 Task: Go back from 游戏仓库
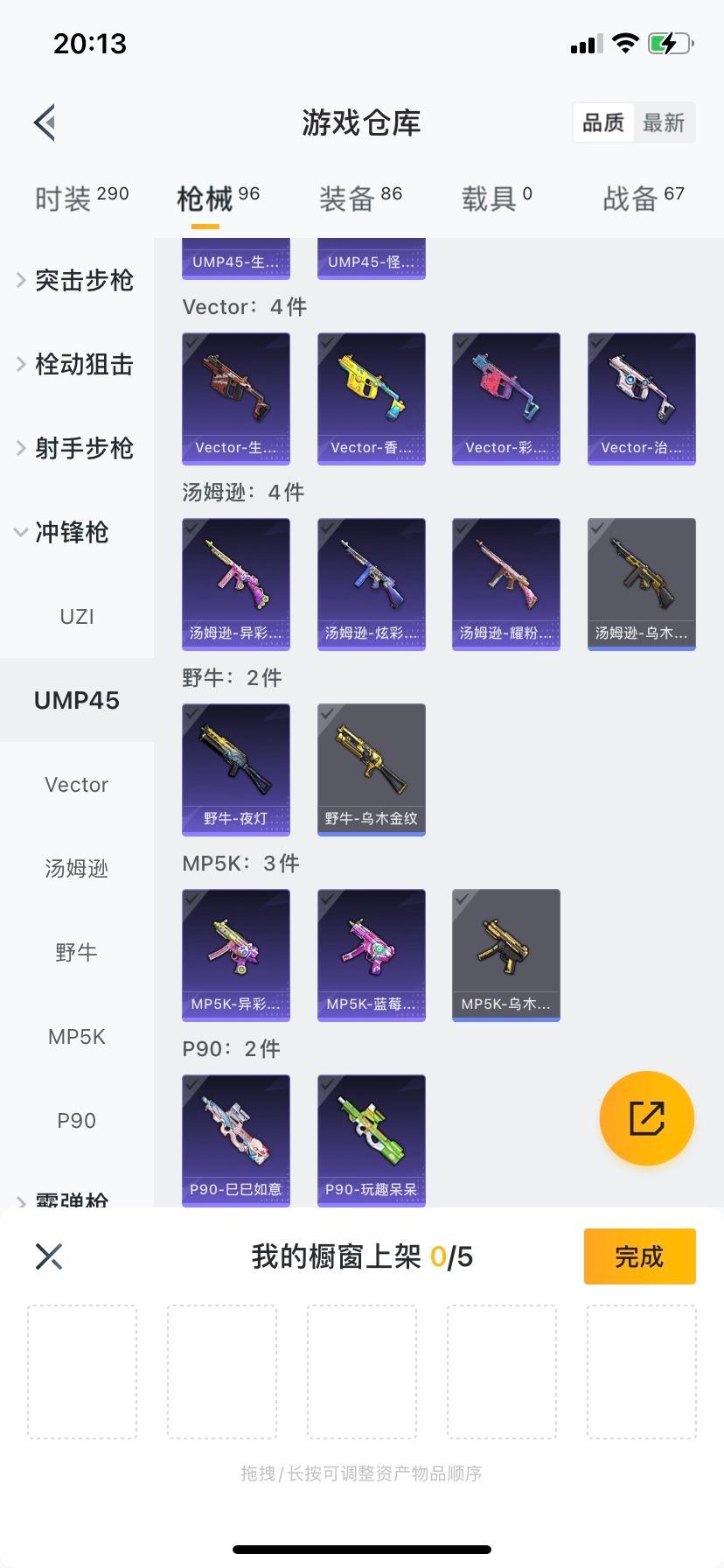point(45,122)
